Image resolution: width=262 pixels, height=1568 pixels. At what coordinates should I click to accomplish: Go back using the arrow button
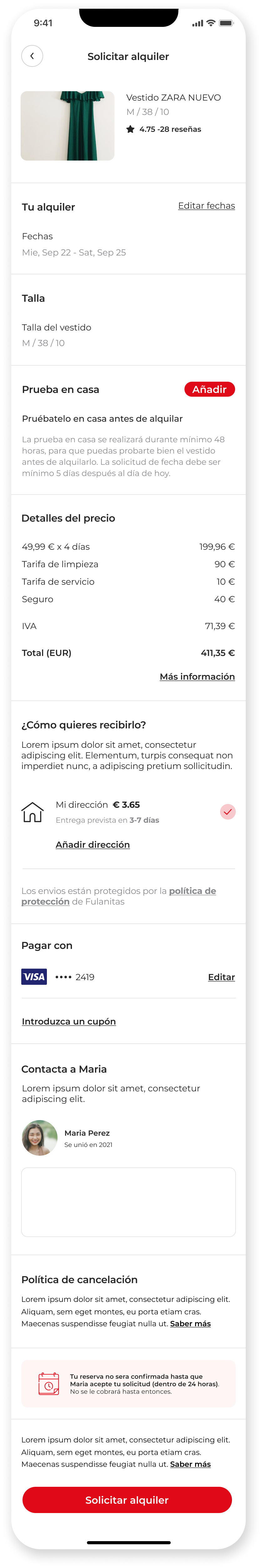[32, 56]
